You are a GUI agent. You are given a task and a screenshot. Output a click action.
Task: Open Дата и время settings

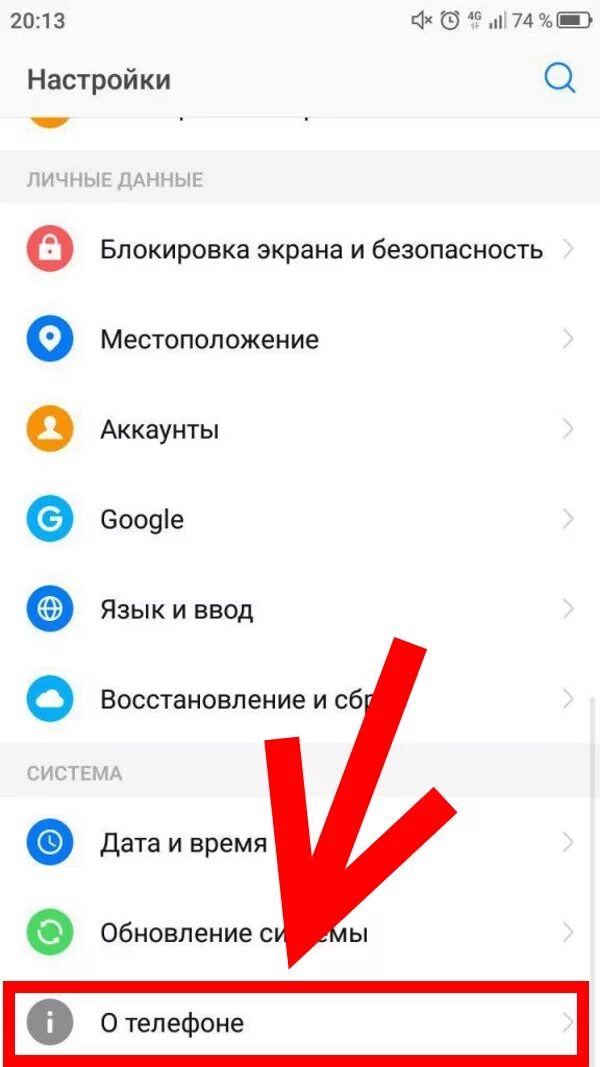[300, 843]
